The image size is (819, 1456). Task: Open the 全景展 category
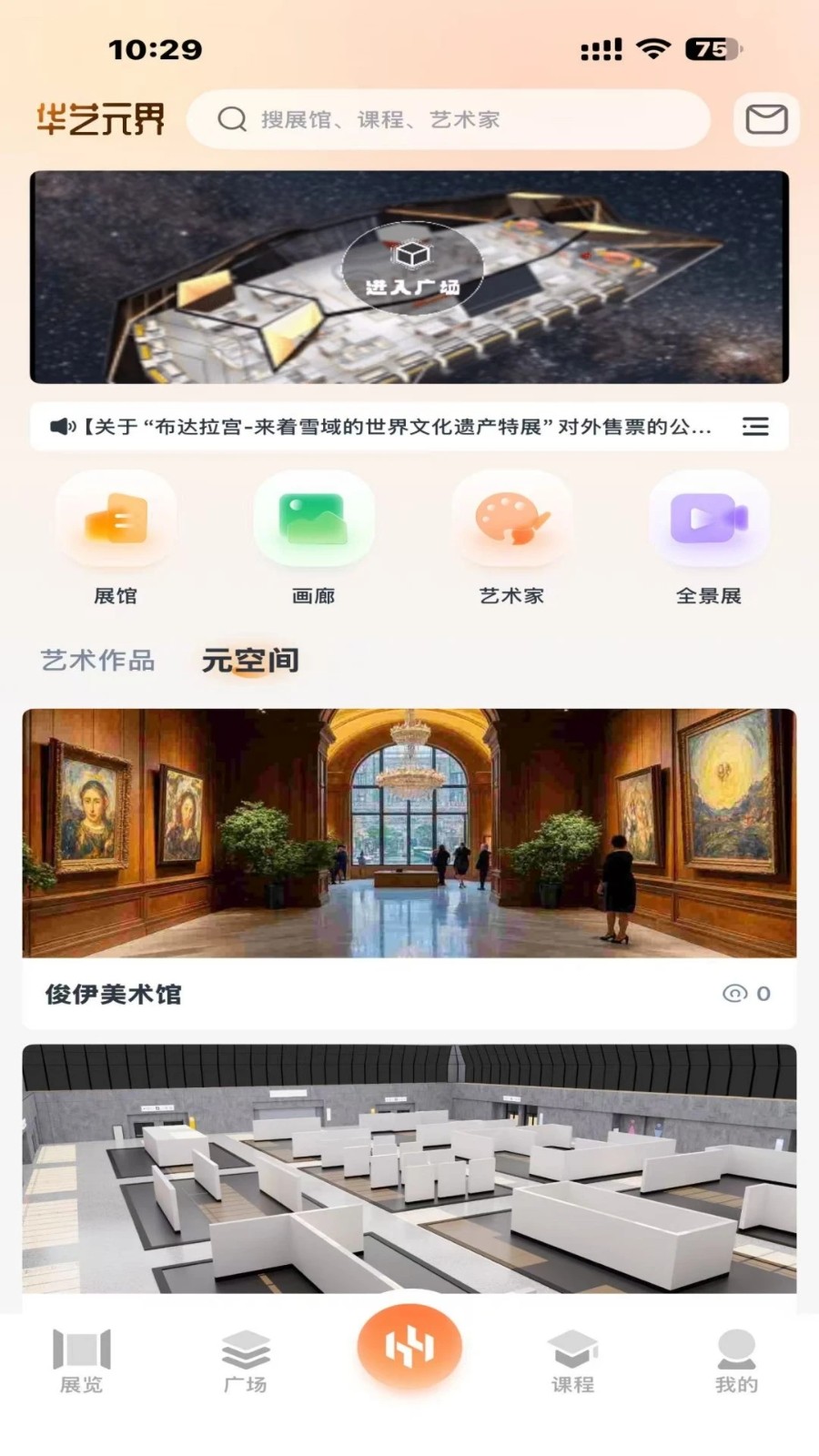click(x=709, y=539)
